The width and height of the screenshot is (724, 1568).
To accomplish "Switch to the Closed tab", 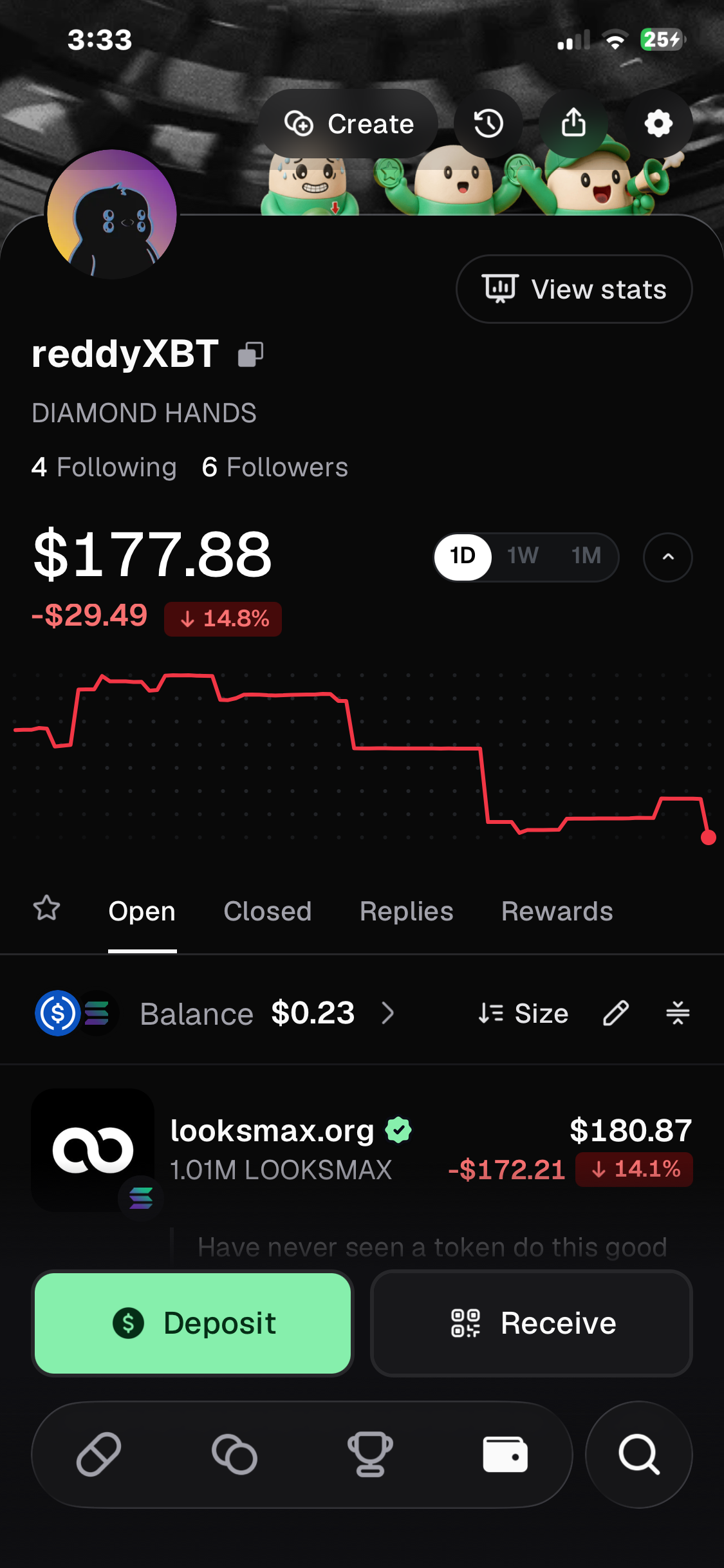I will click(x=268, y=911).
